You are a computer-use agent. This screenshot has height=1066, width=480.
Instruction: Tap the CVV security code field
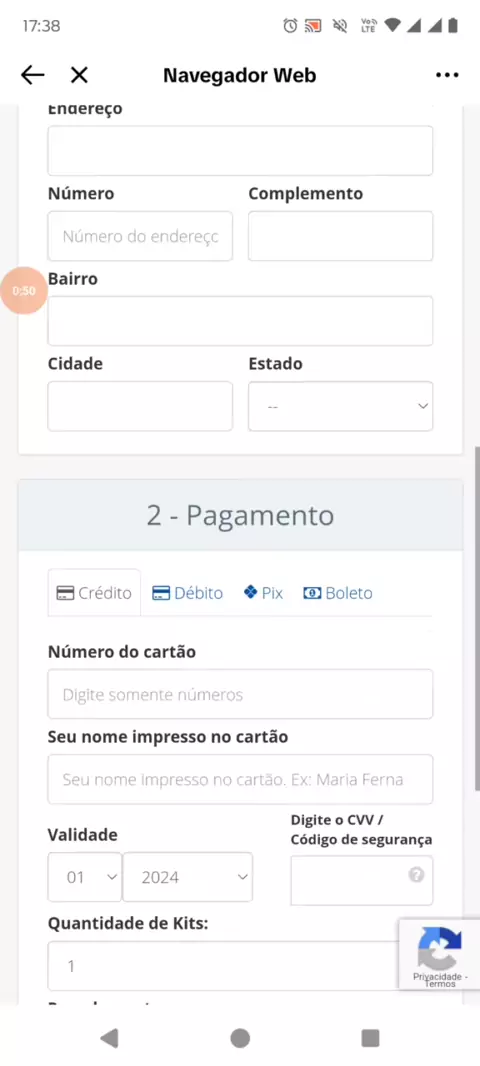[362, 880]
